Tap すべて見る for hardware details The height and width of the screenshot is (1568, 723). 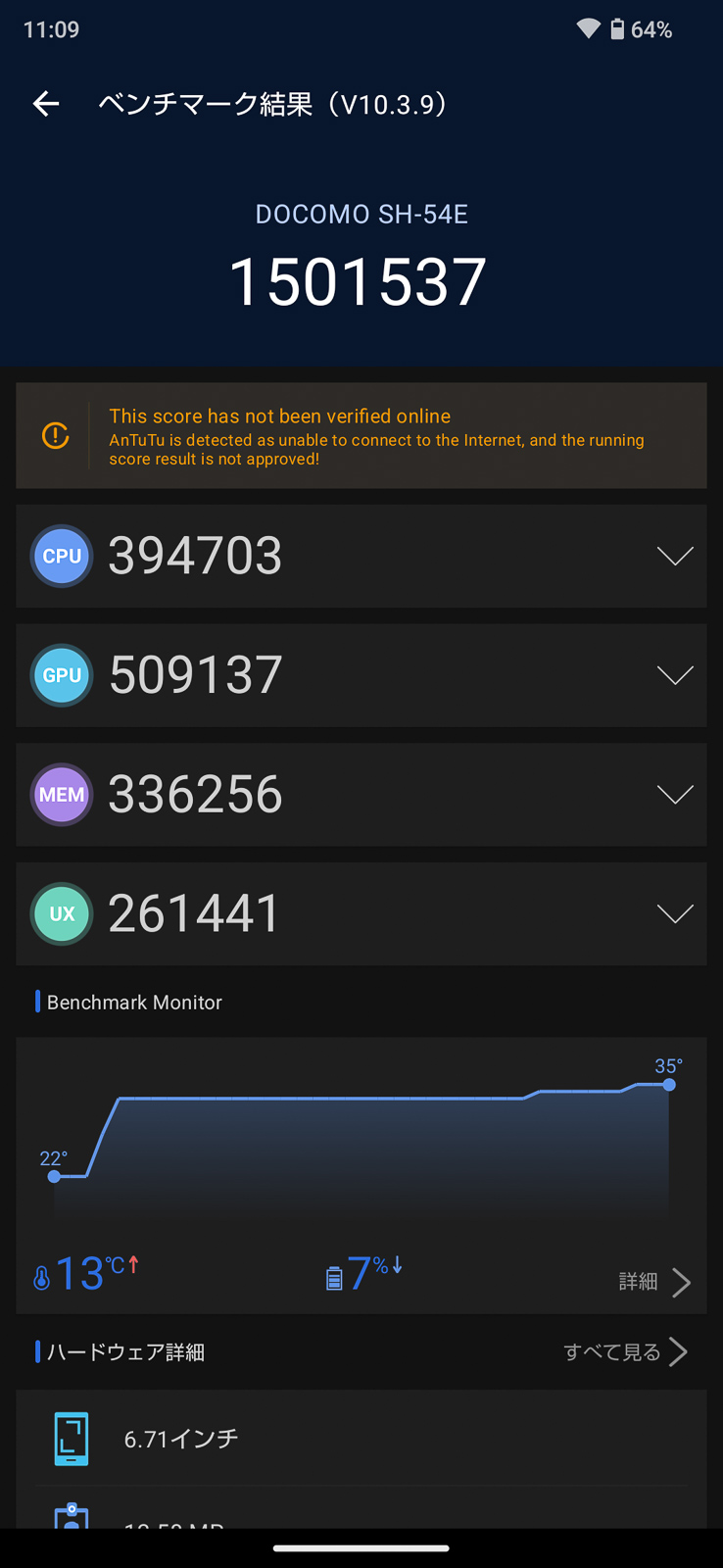click(x=625, y=1352)
